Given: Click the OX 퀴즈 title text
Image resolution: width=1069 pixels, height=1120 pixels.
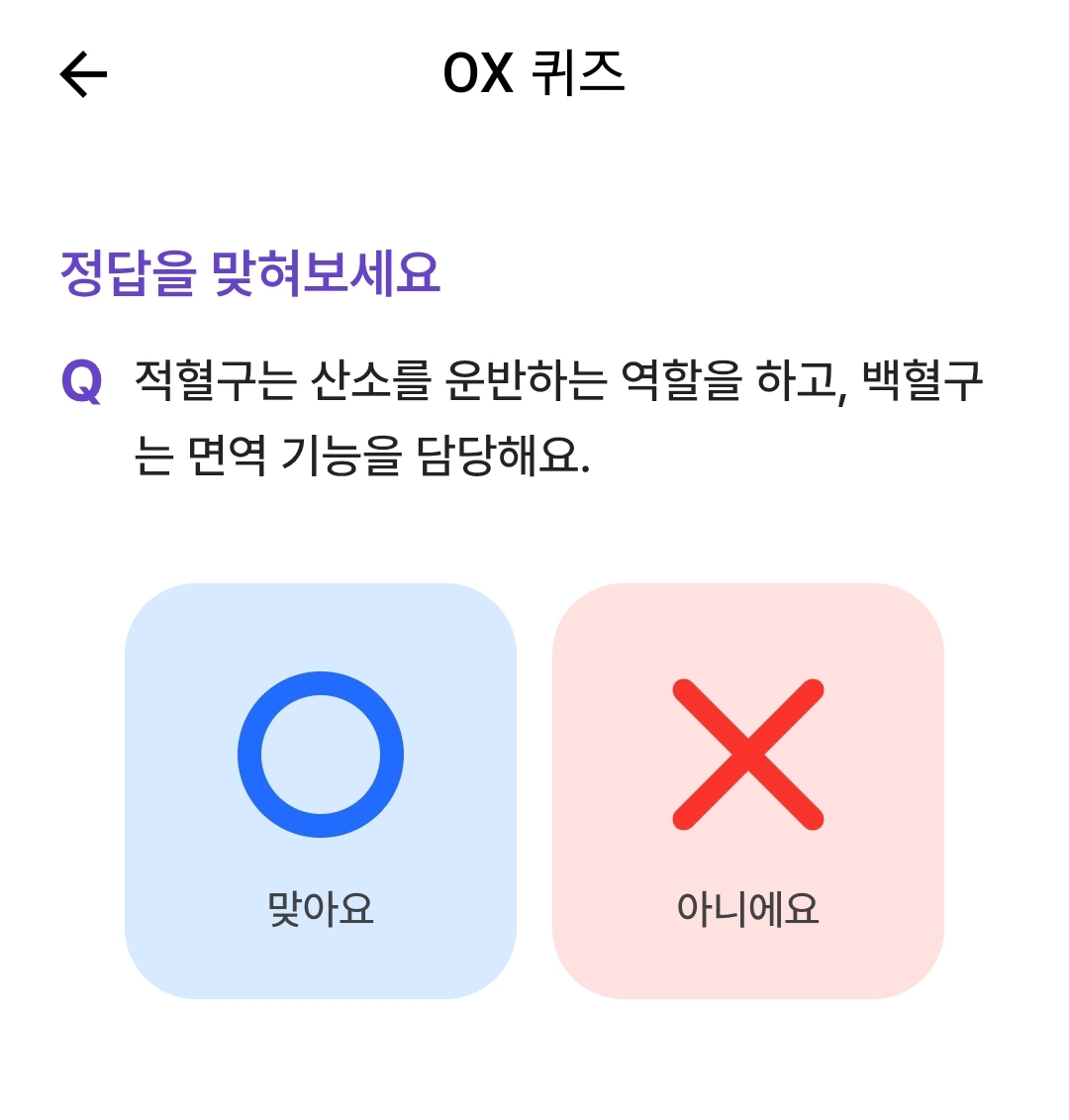Looking at the screenshot, I should pos(534,69).
